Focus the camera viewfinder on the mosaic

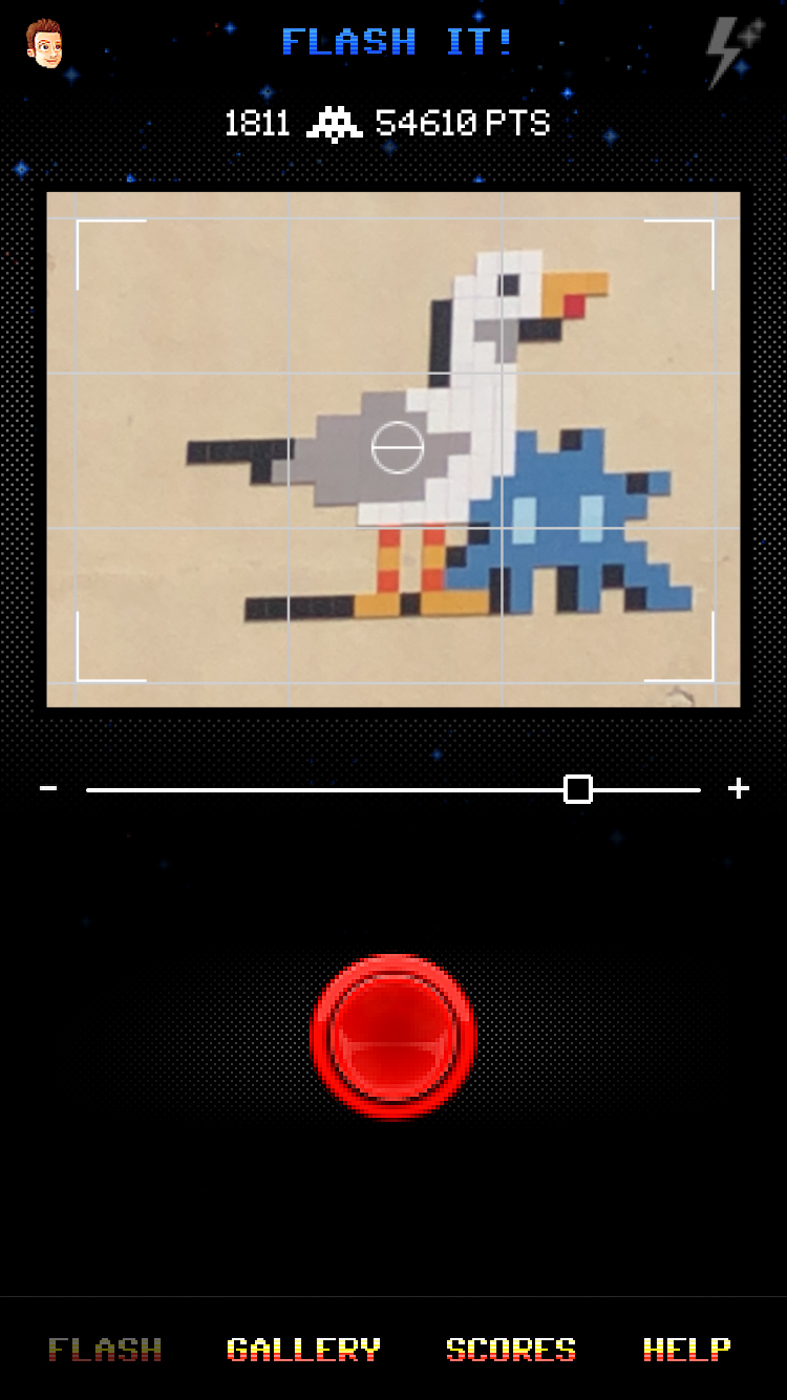click(393, 449)
